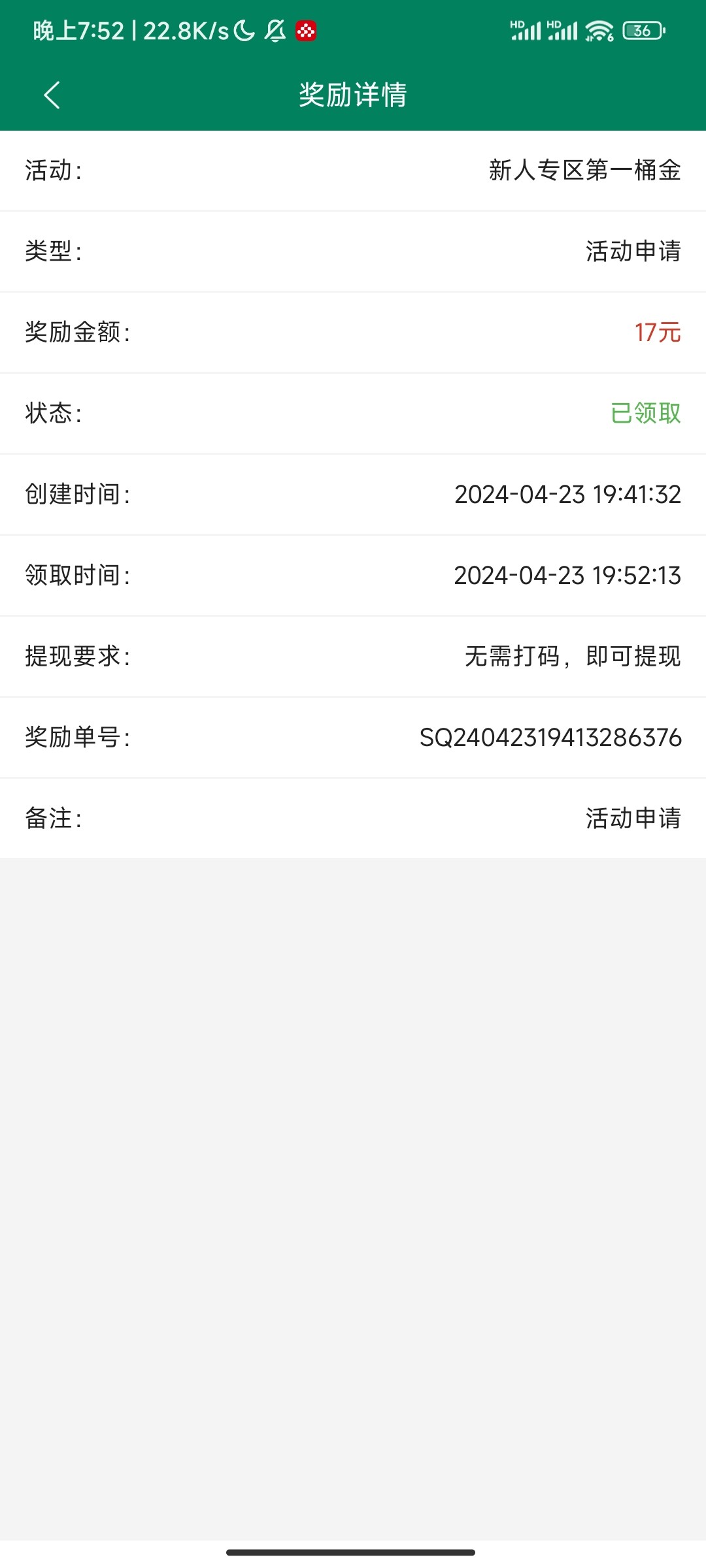Select the reward order number SQ24042319413286376
The width and height of the screenshot is (706, 1568).
click(x=552, y=738)
